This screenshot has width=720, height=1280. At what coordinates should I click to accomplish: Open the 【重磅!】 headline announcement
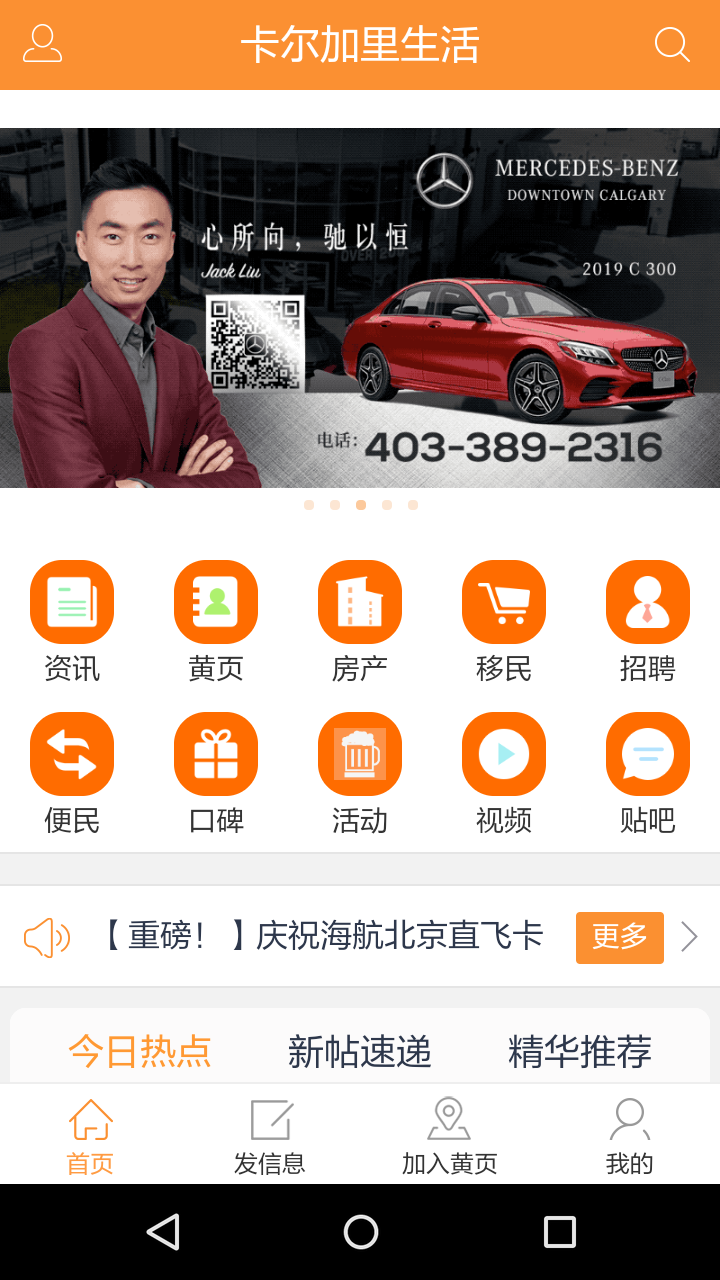coord(322,937)
